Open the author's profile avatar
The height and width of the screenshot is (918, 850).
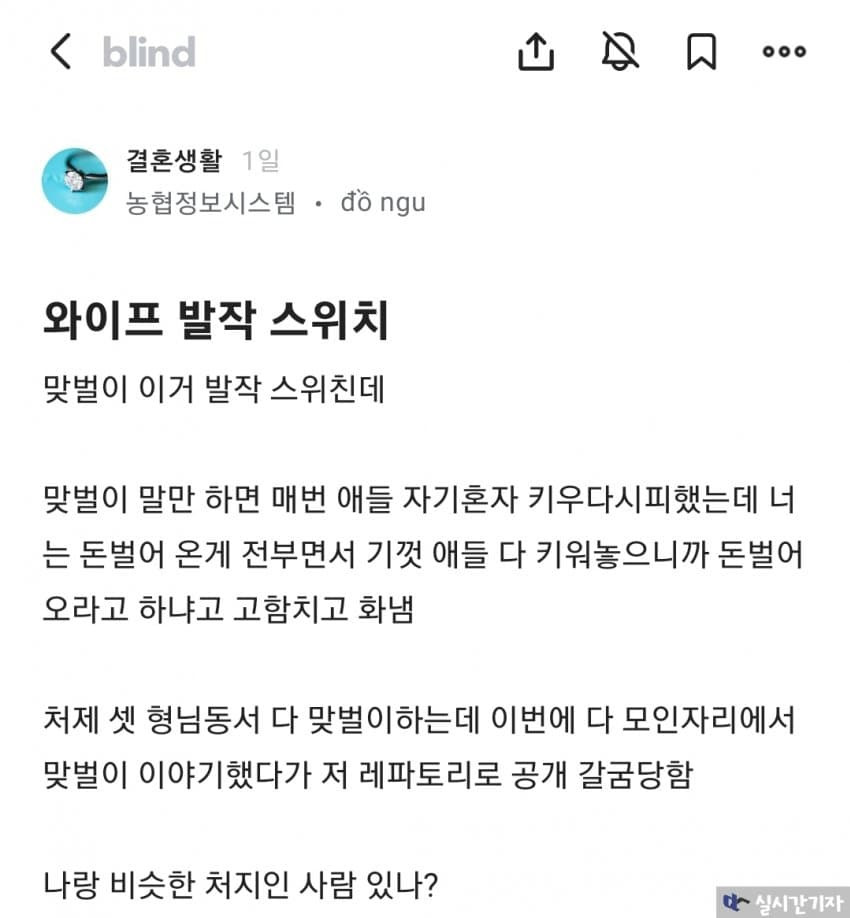coord(74,180)
